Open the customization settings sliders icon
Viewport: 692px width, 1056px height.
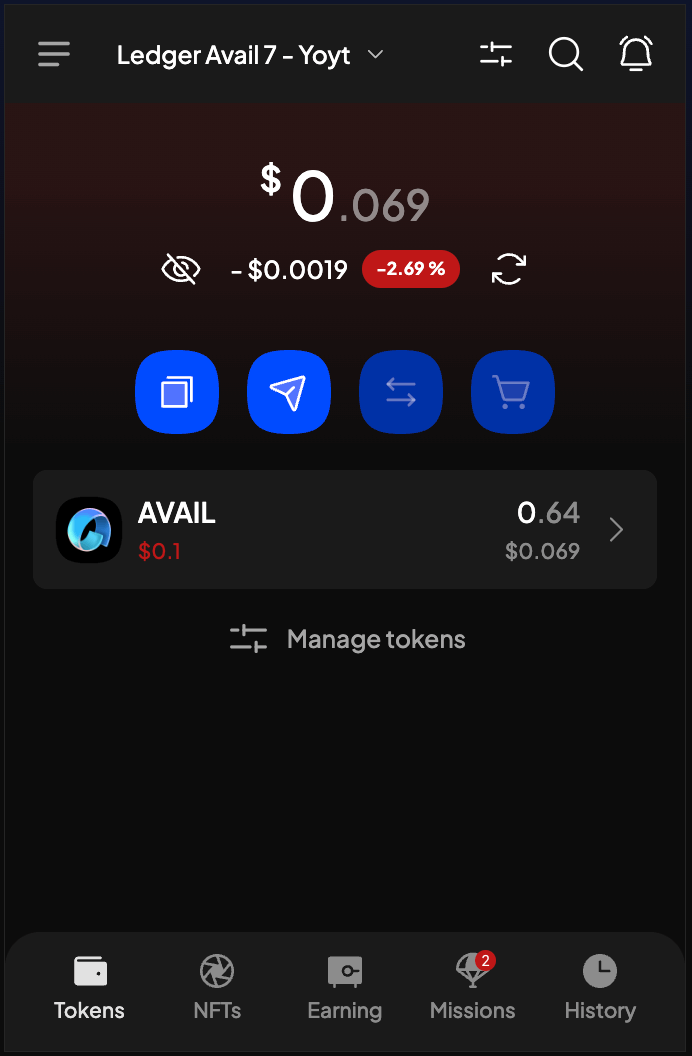point(496,54)
